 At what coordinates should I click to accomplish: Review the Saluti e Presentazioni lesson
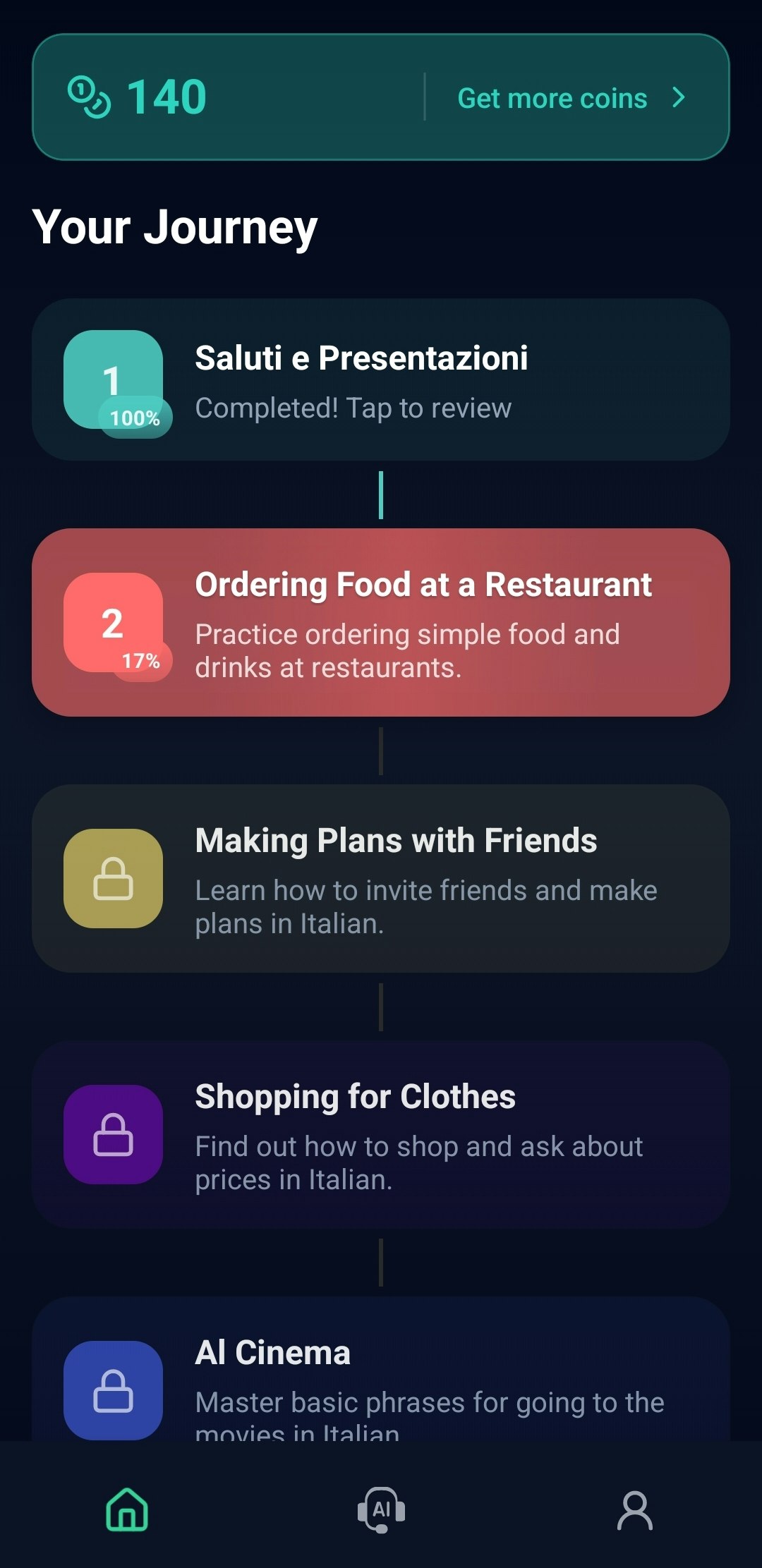tap(381, 380)
